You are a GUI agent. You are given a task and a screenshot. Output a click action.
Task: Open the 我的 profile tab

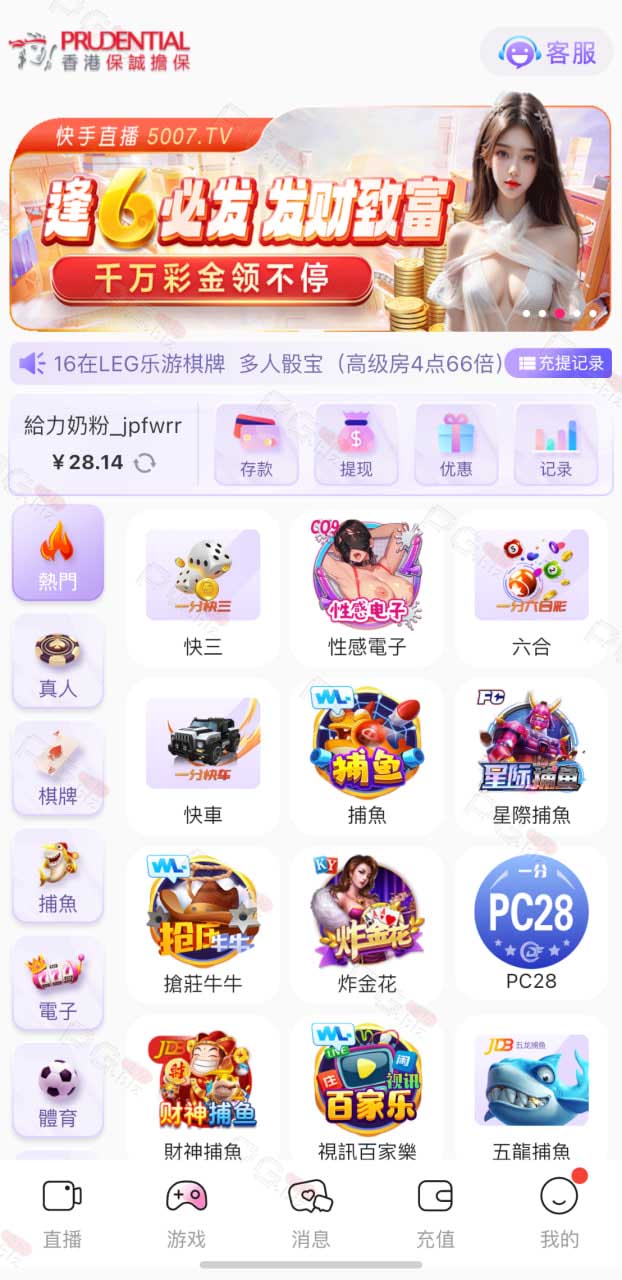click(559, 1213)
